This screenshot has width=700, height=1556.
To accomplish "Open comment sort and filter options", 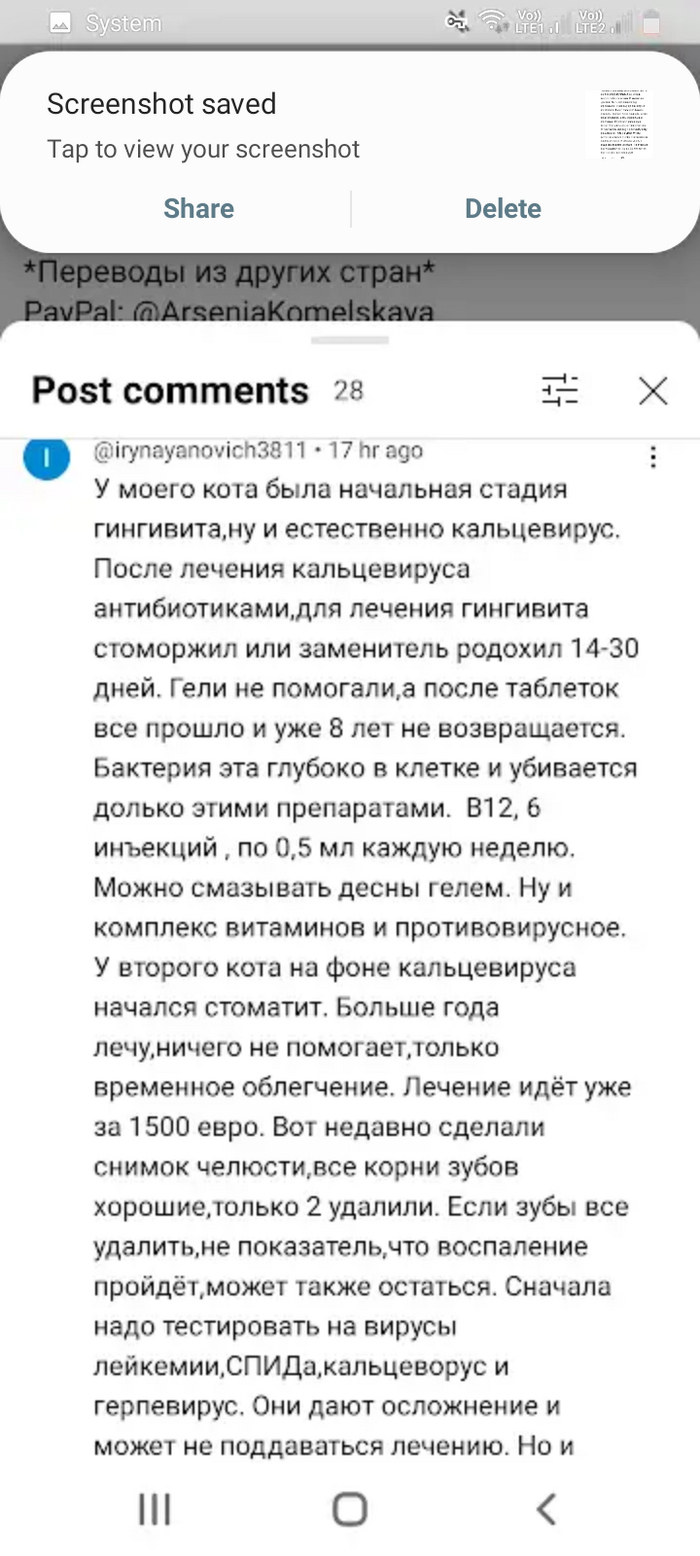I will (x=560, y=390).
